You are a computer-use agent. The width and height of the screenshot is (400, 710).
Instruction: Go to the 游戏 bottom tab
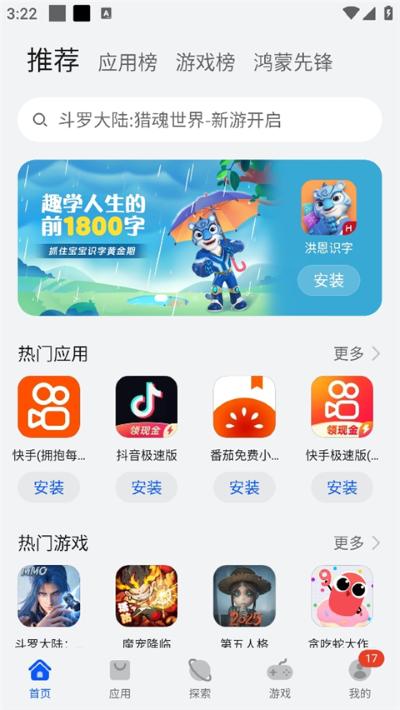tap(280, 679)
